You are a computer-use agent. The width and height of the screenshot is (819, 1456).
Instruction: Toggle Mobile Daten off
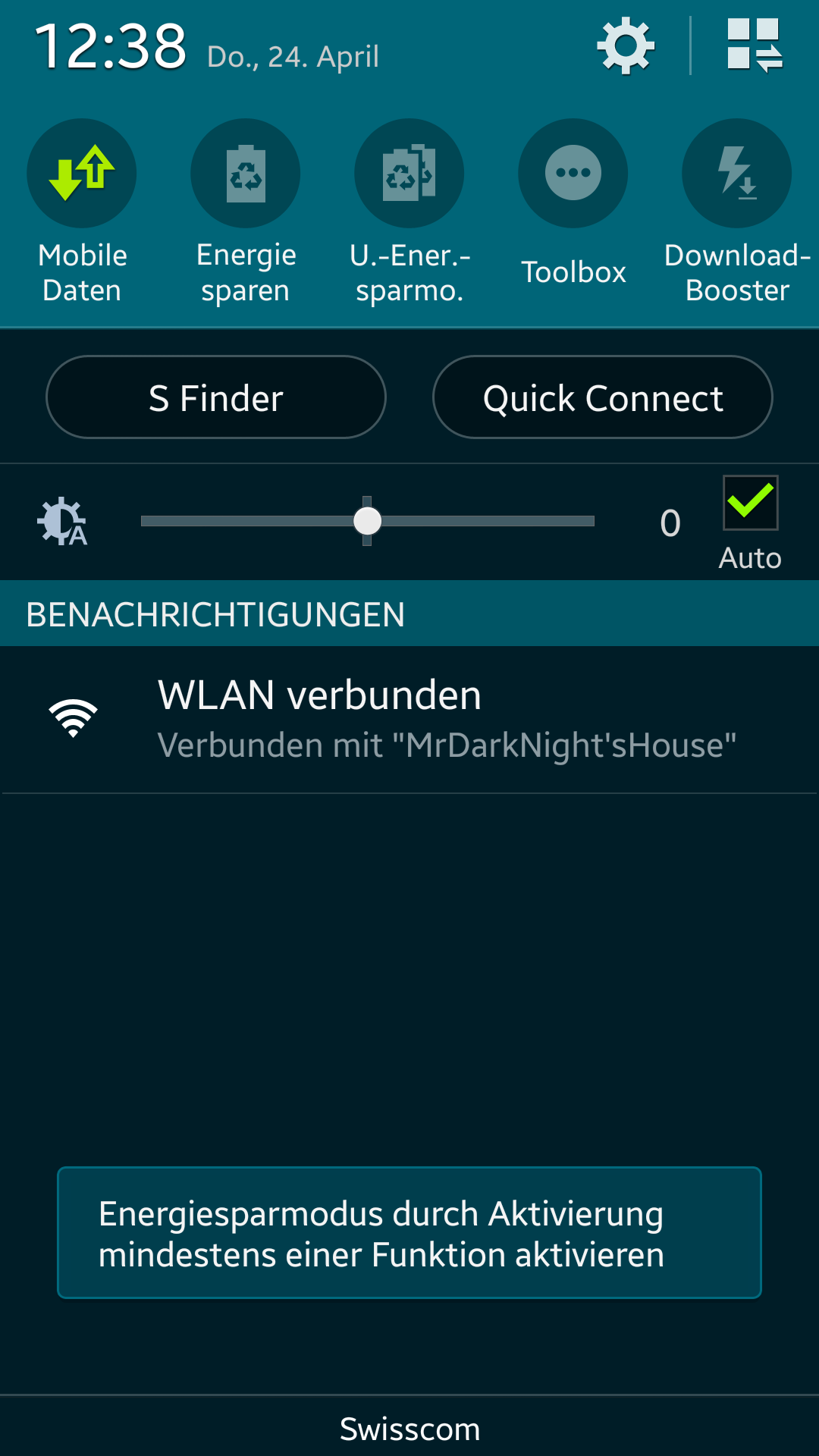click(82, 174)
